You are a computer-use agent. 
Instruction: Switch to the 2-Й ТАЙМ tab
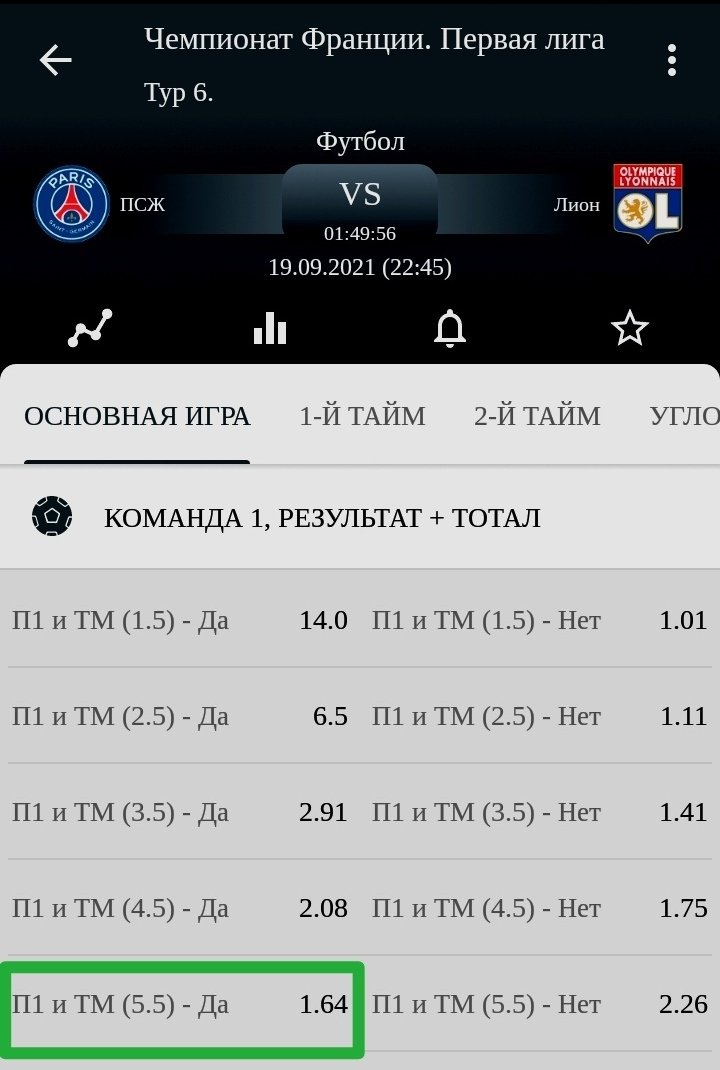(537, 416)
